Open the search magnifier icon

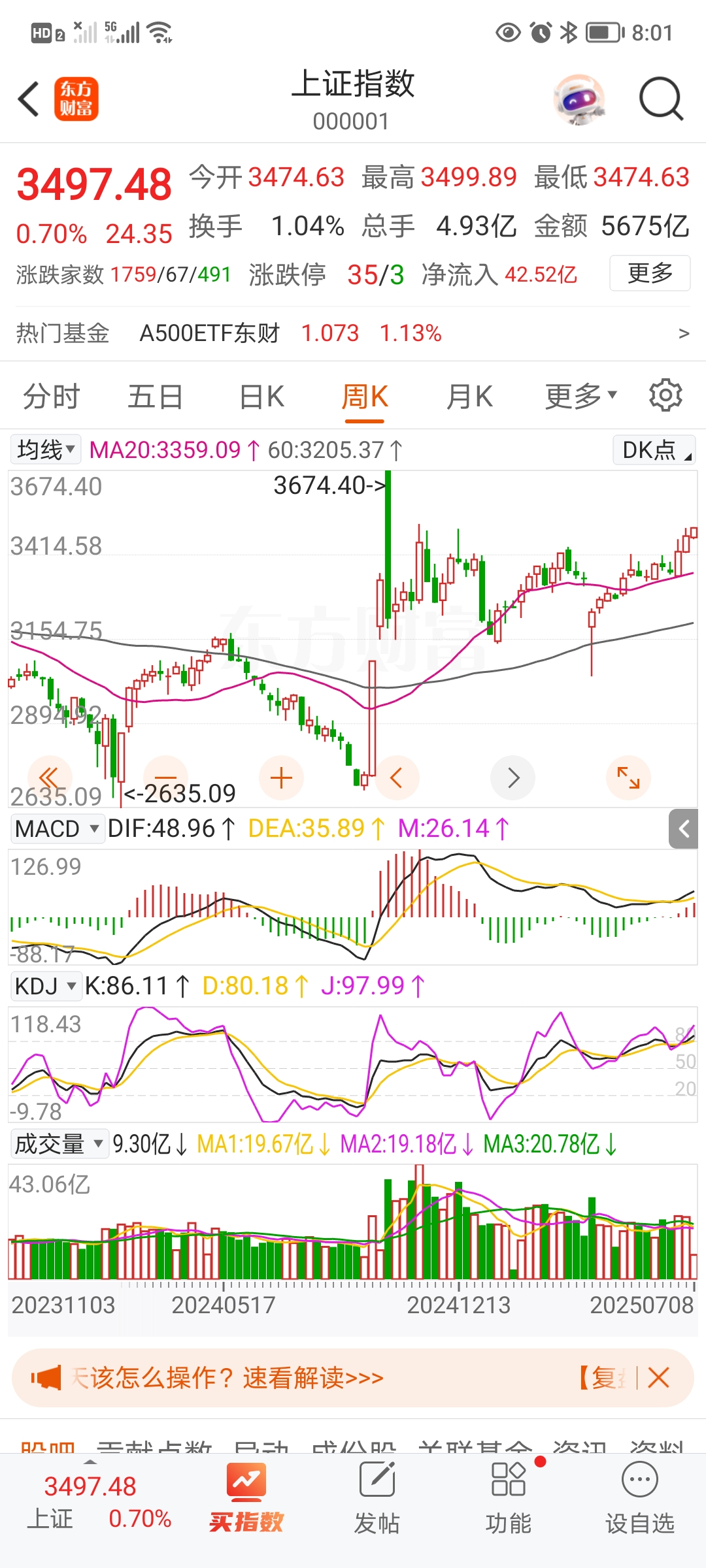(660, 99)
